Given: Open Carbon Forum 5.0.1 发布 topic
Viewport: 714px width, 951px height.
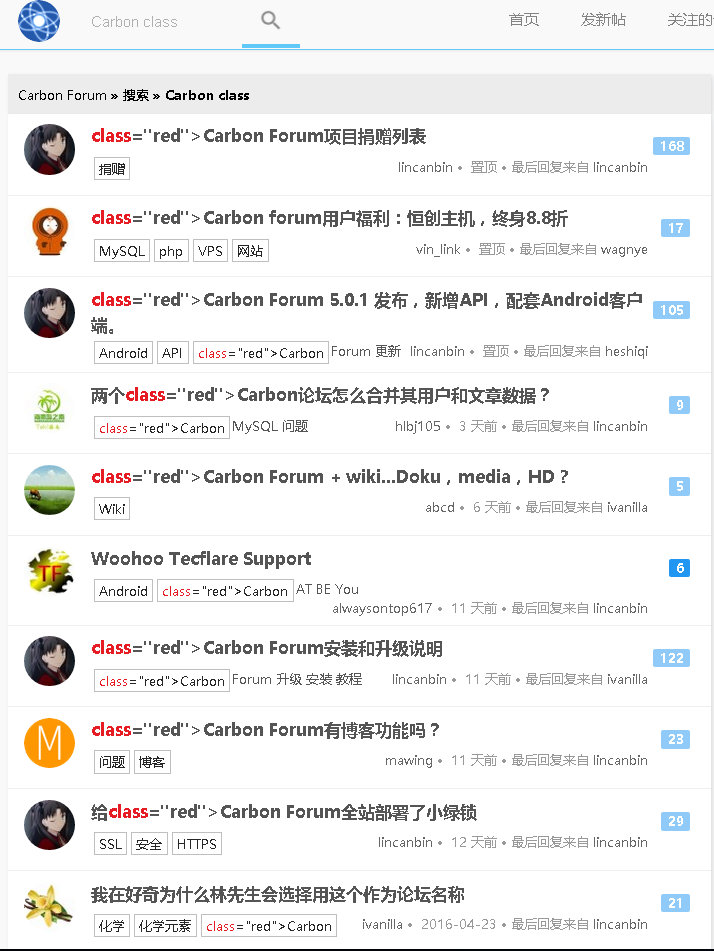Looking at the screenshot, I should point(366,300).
